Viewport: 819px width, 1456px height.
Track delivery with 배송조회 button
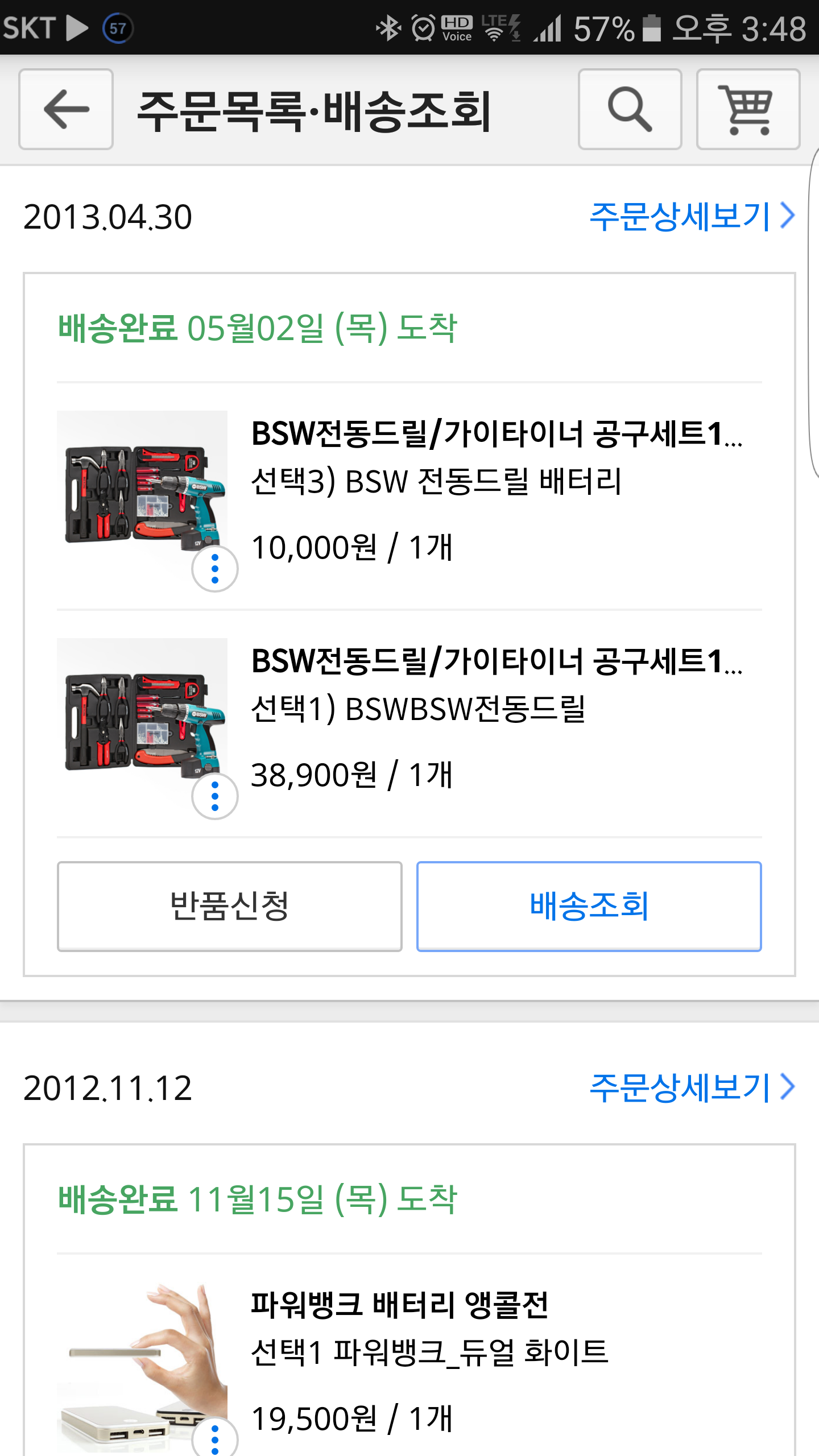click(x=589, y=906)
